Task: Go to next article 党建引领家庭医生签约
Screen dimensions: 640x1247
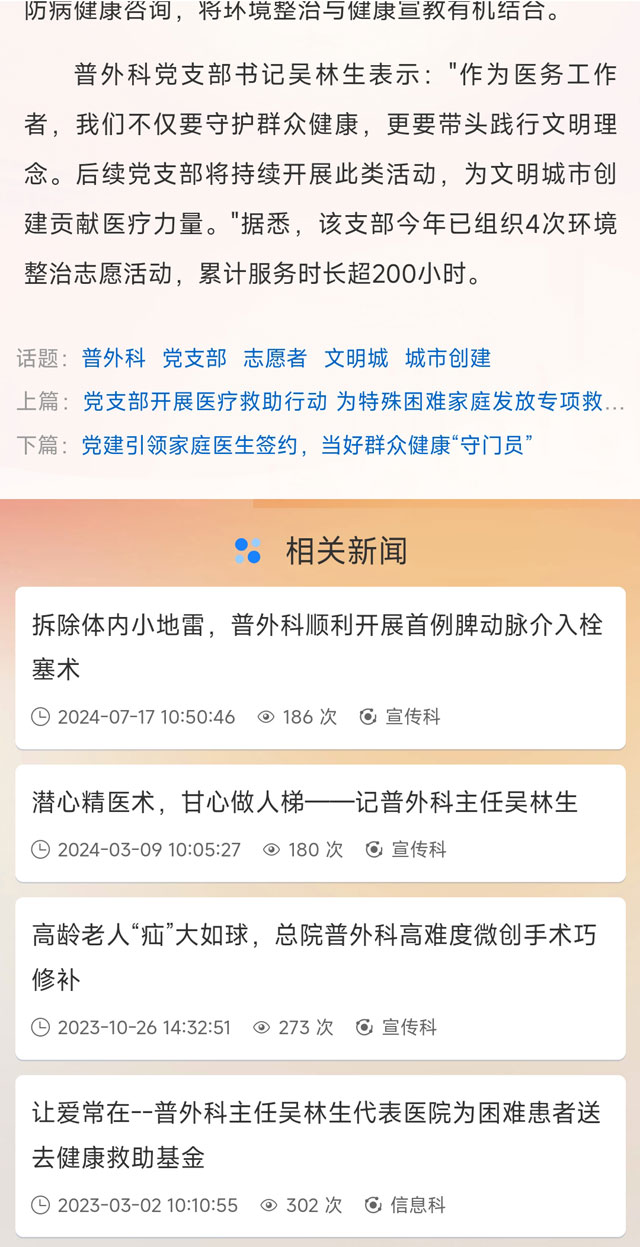Action: (305, 446)
